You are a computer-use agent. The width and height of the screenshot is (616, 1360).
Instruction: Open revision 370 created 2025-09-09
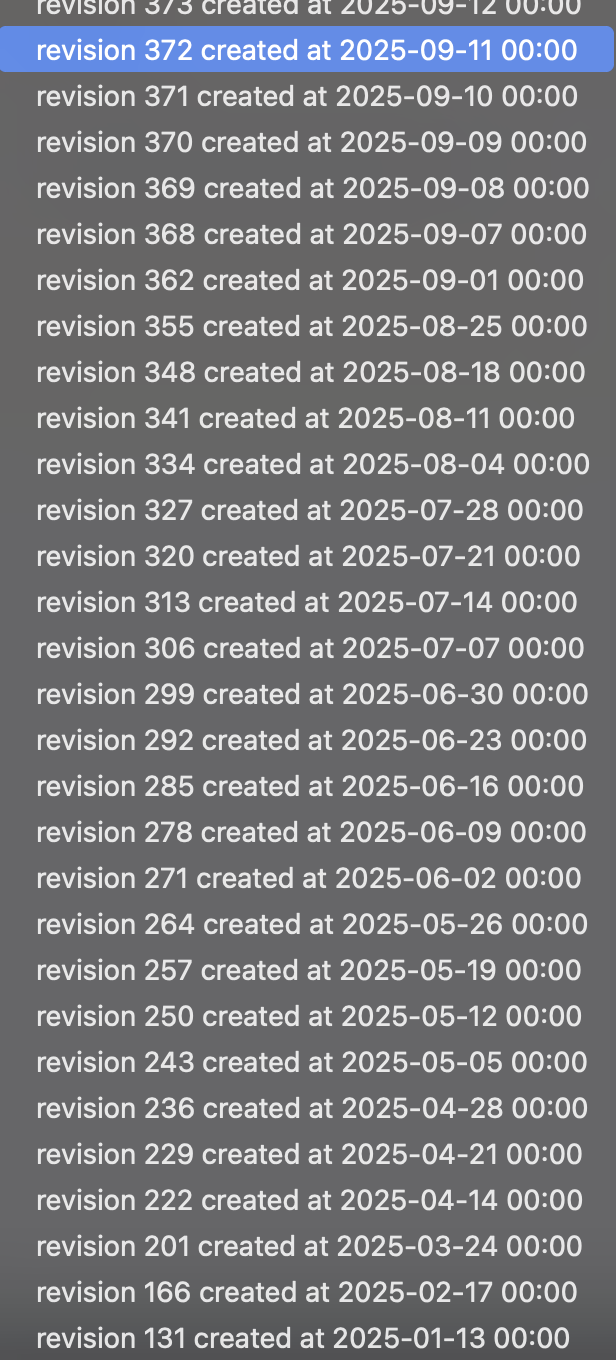click(x=306, y=142)
